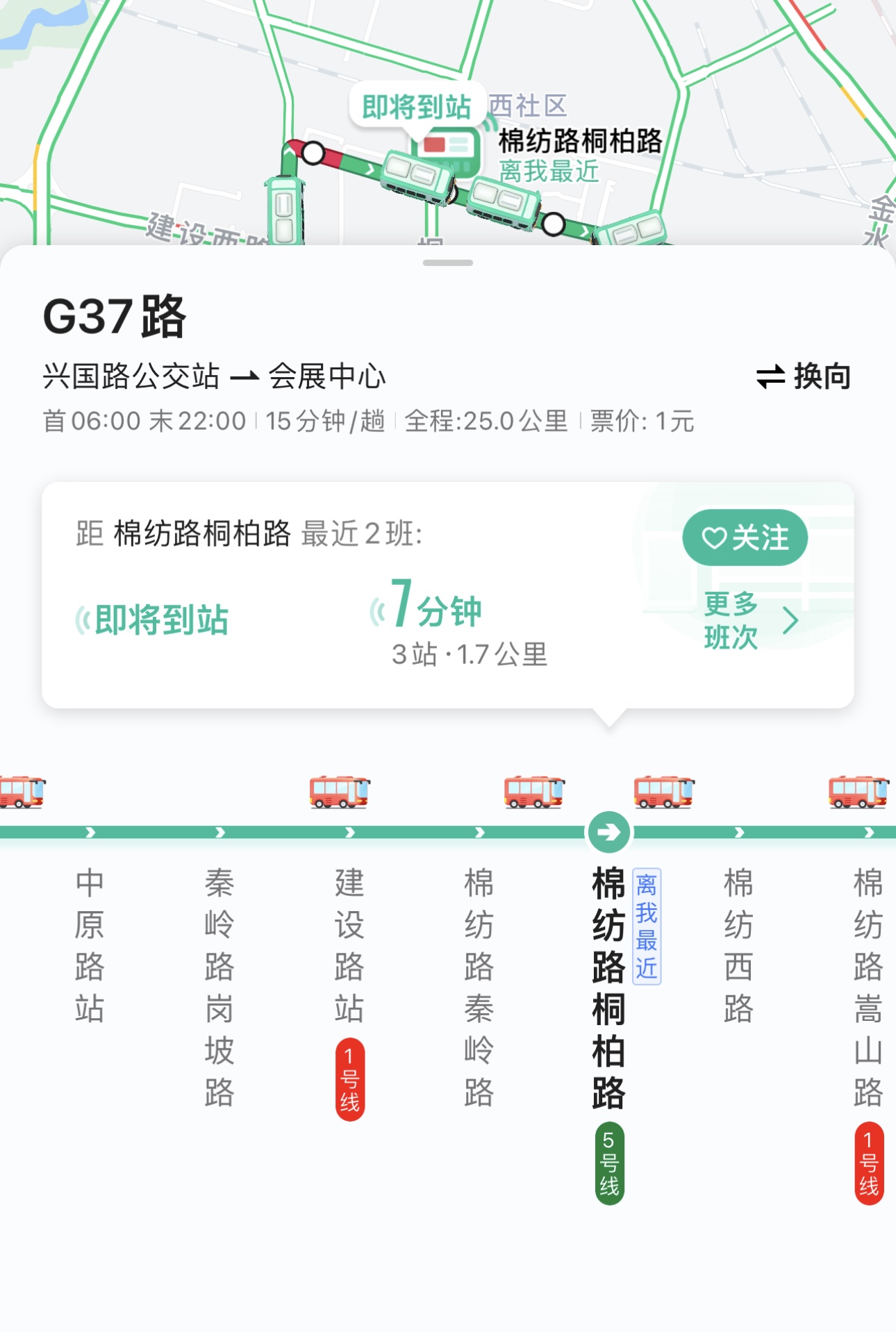
Task: Open 更多班次 for more departures
Action: point(750,620)
